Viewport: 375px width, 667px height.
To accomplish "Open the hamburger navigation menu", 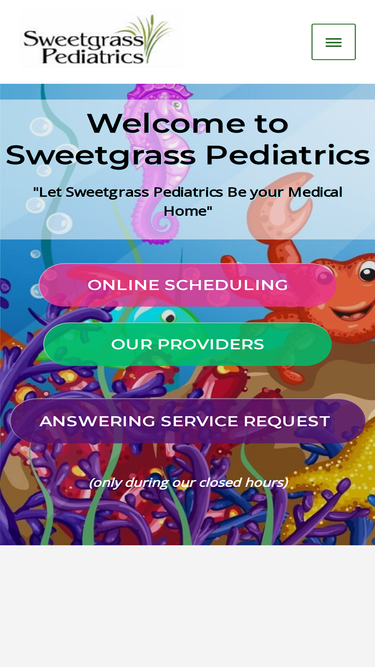I will click(x=333, y=42).
